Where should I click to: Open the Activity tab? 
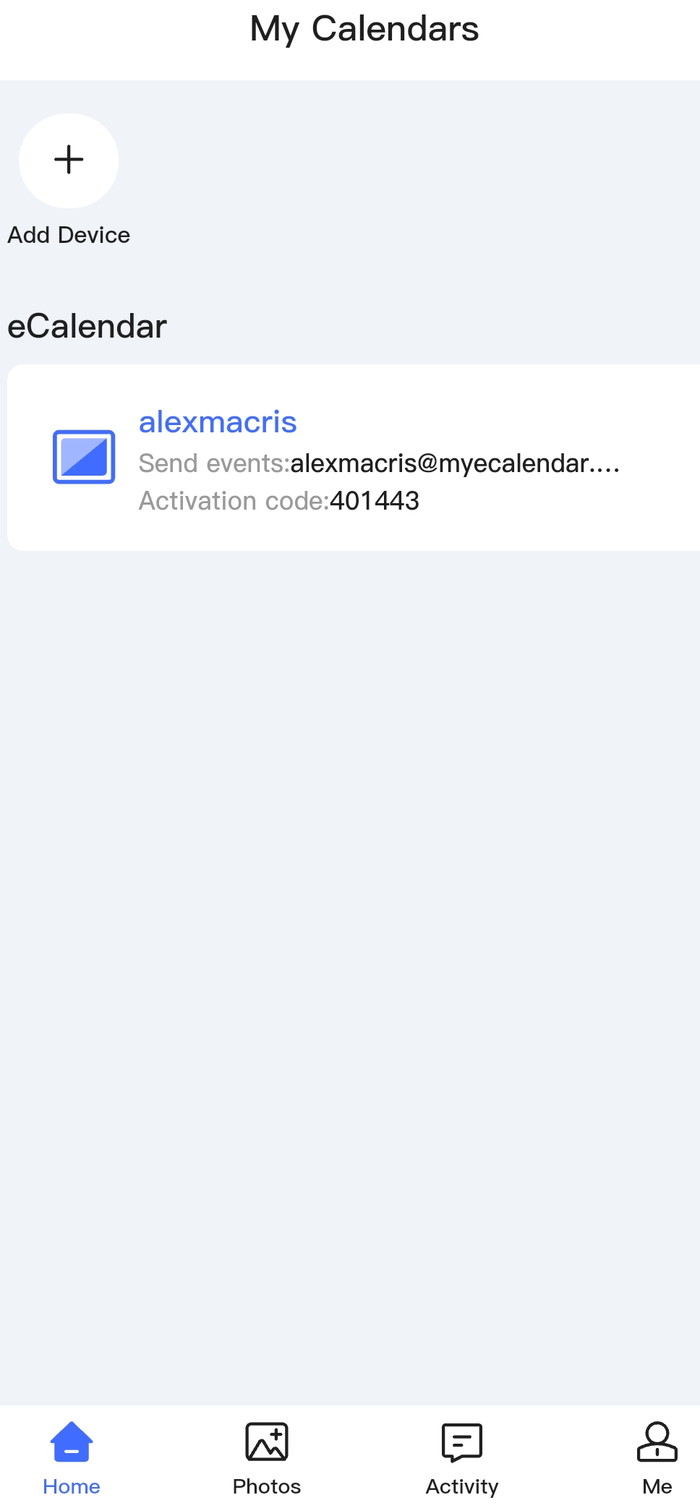point(461,1458)
